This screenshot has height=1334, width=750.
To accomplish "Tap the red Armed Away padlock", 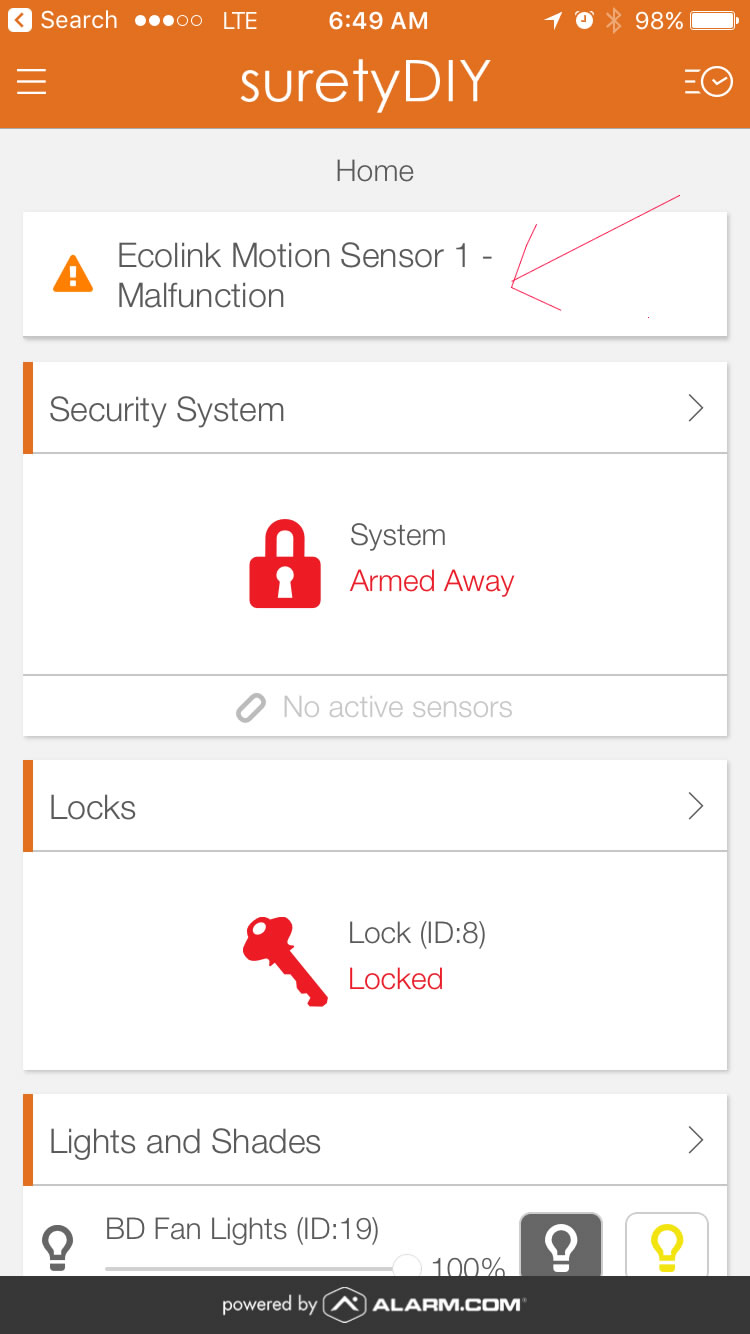I will (285, 563).
